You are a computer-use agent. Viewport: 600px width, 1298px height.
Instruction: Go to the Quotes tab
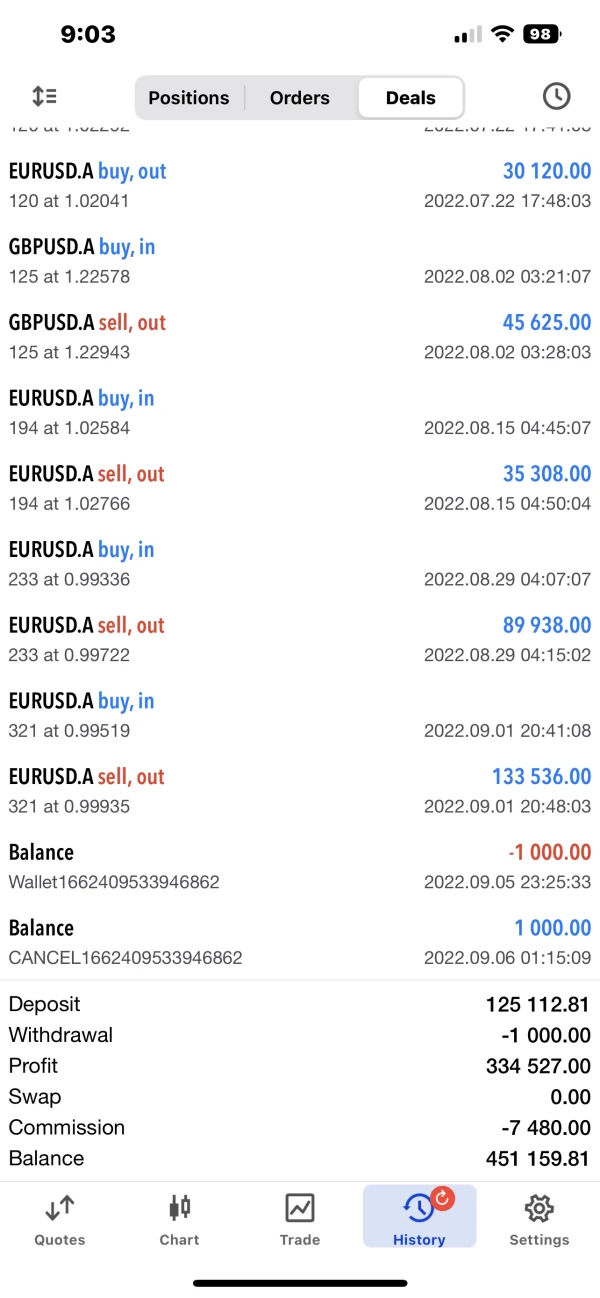pyautogui.click(x=60, y=1220)
